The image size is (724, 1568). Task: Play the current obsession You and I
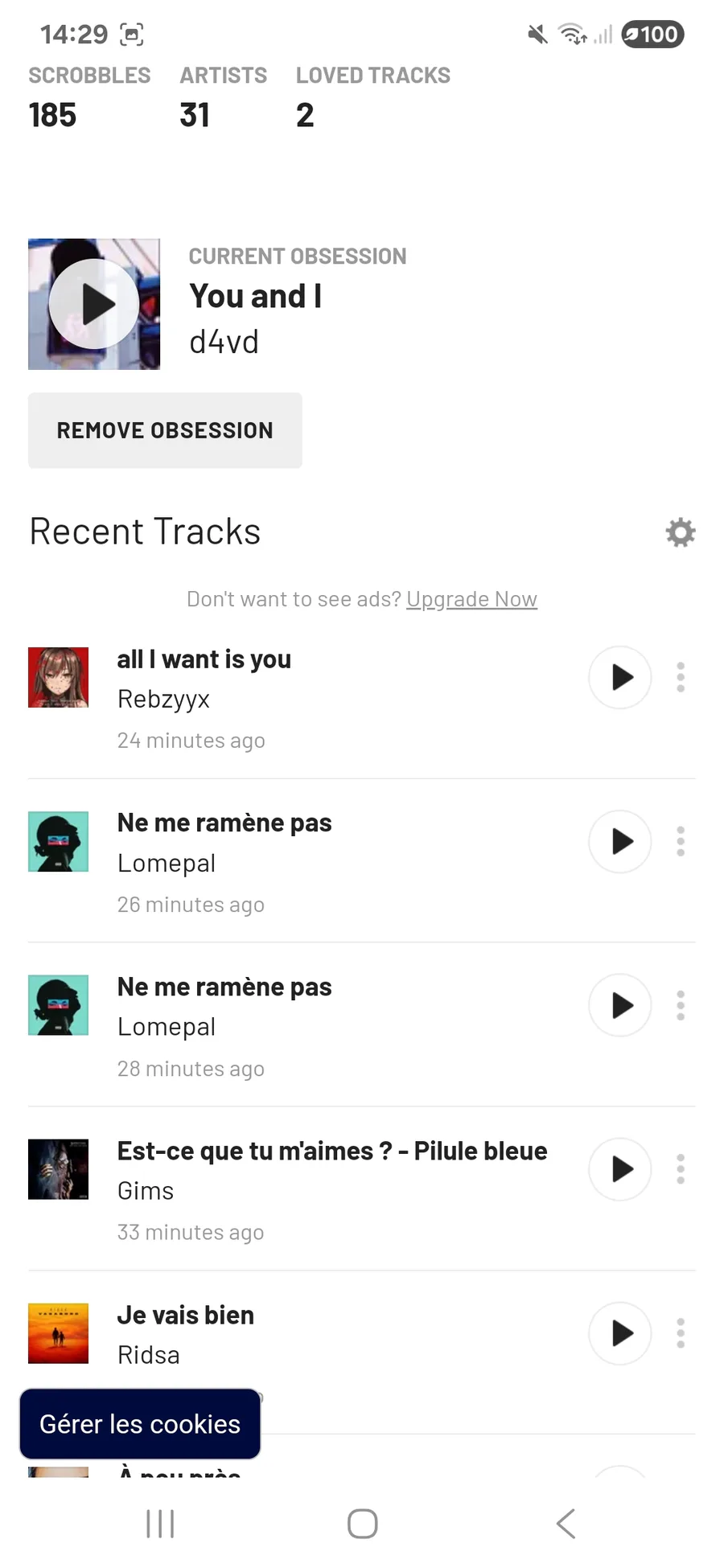click(94, 304)
